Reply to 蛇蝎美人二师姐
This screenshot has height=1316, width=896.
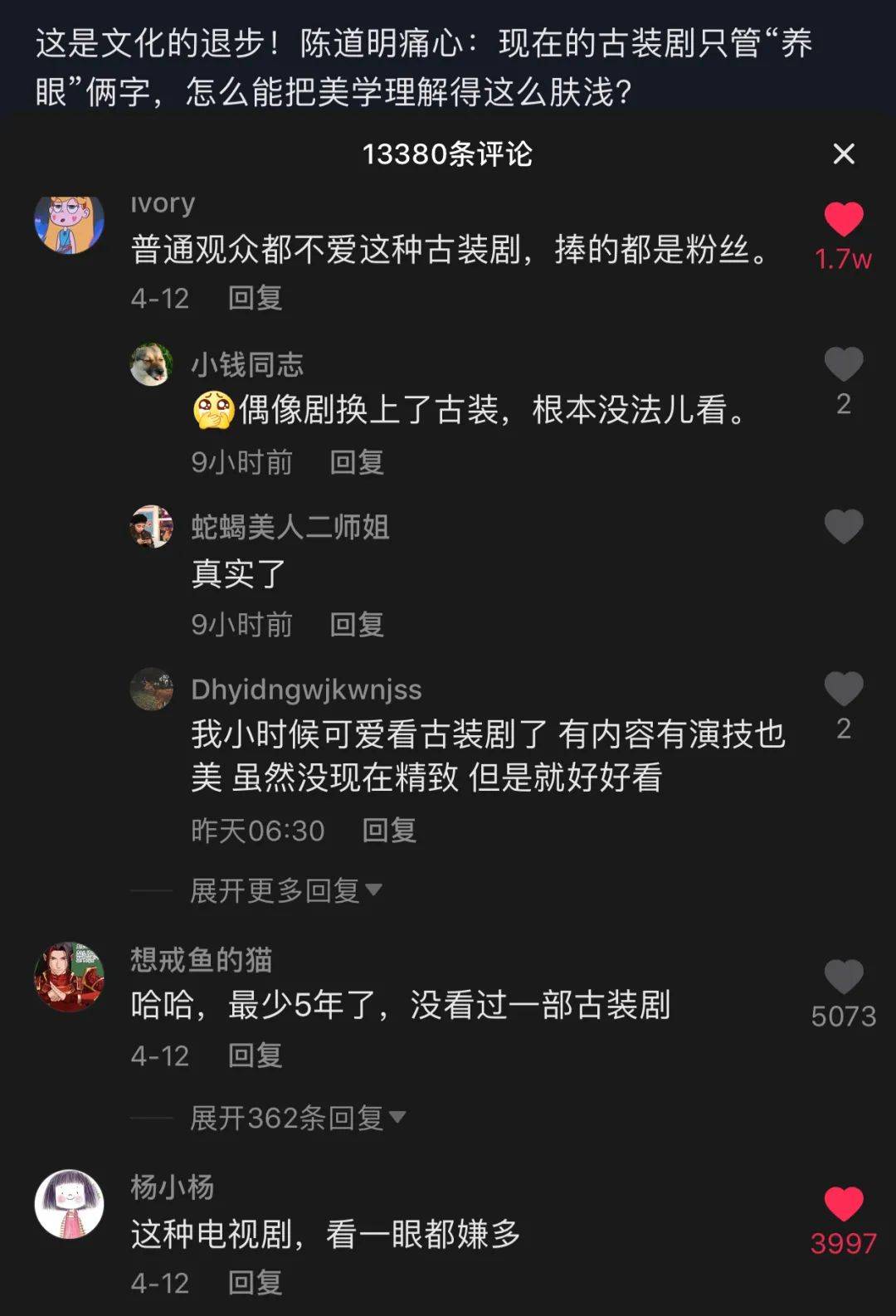pyautogui.click(x=356, y=625)
